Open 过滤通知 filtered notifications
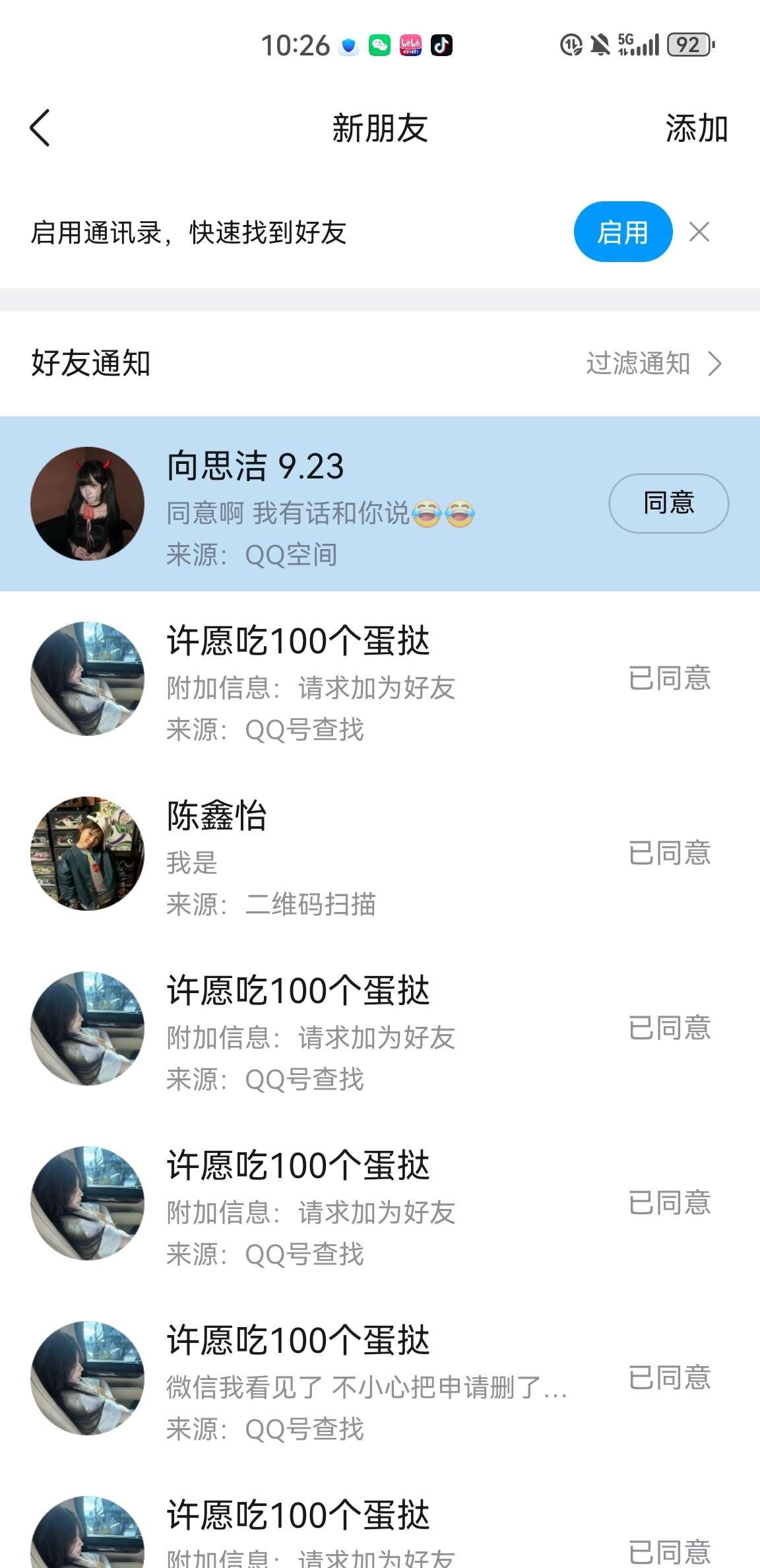Screen dimensions: 760x1568 click(x=653, y=364)
